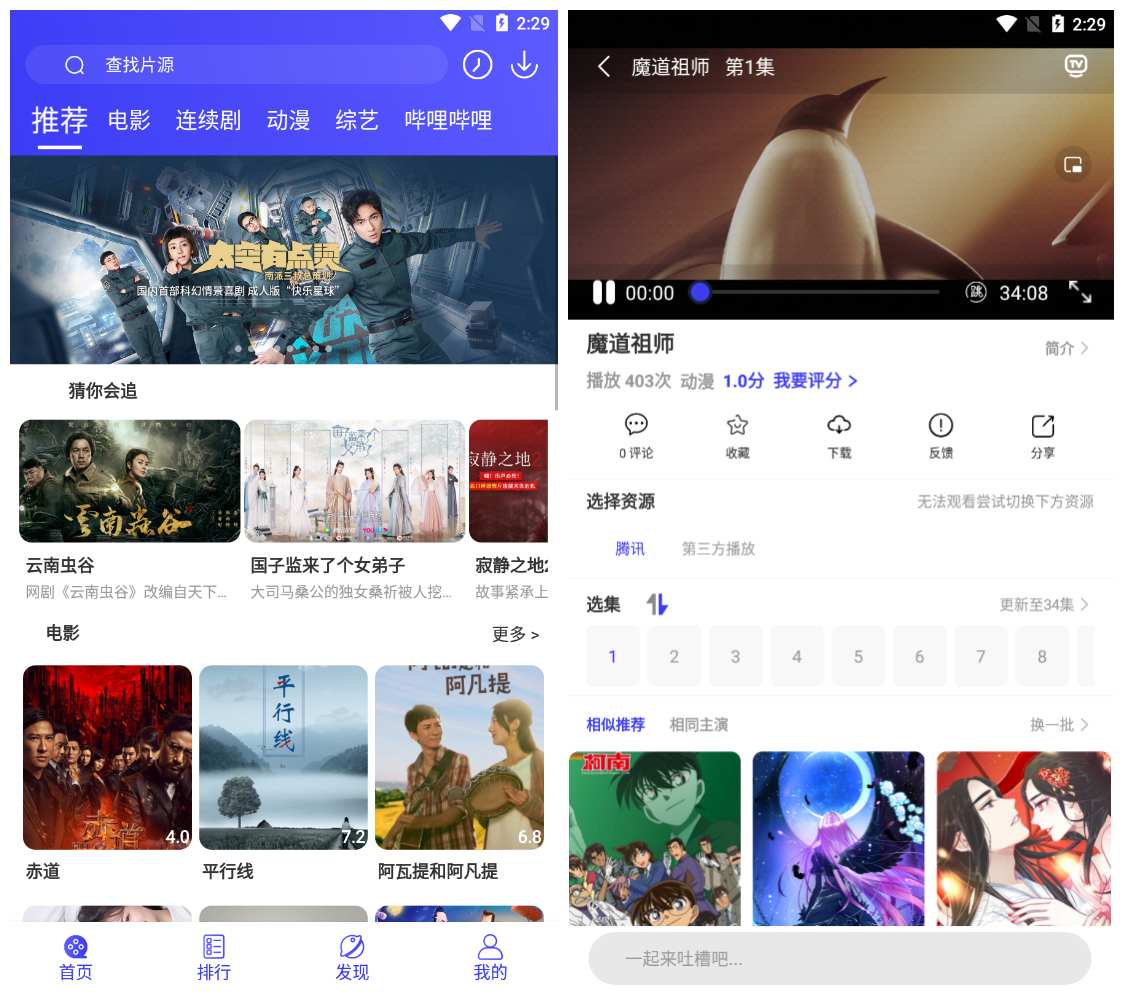Share this video via 分享

point(1042,435)
